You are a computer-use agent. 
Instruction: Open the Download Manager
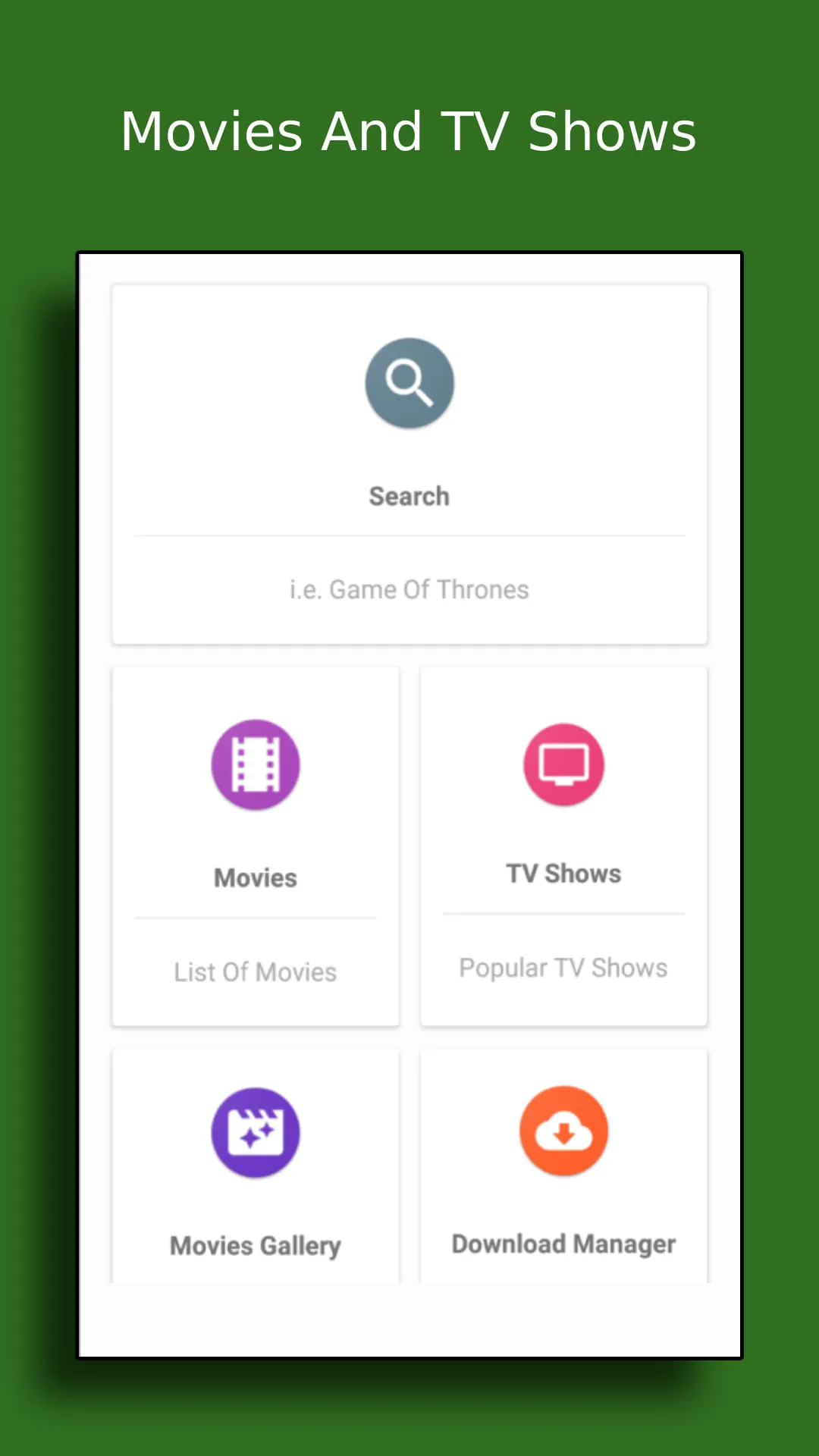click(563, 1168)
